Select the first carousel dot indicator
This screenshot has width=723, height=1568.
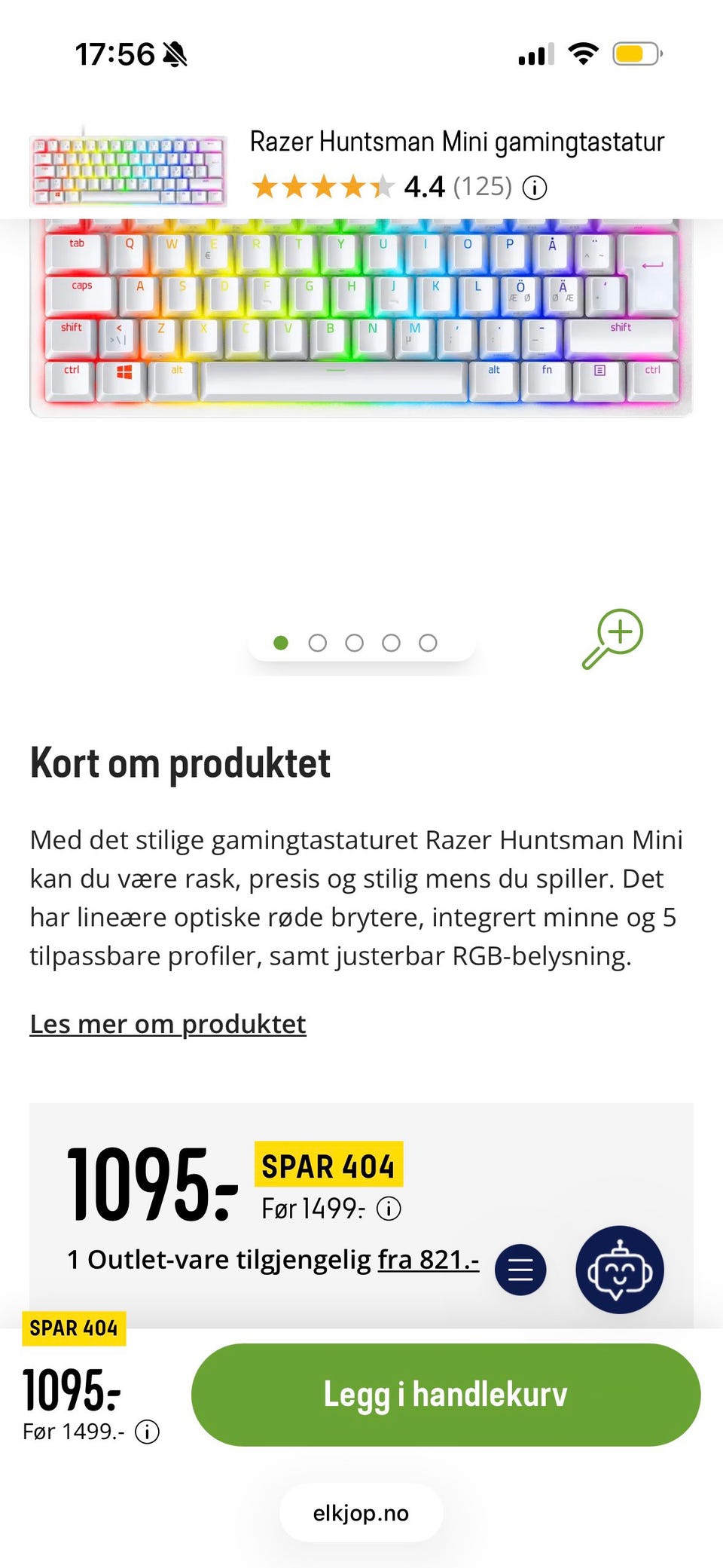[x=281, y=643]
